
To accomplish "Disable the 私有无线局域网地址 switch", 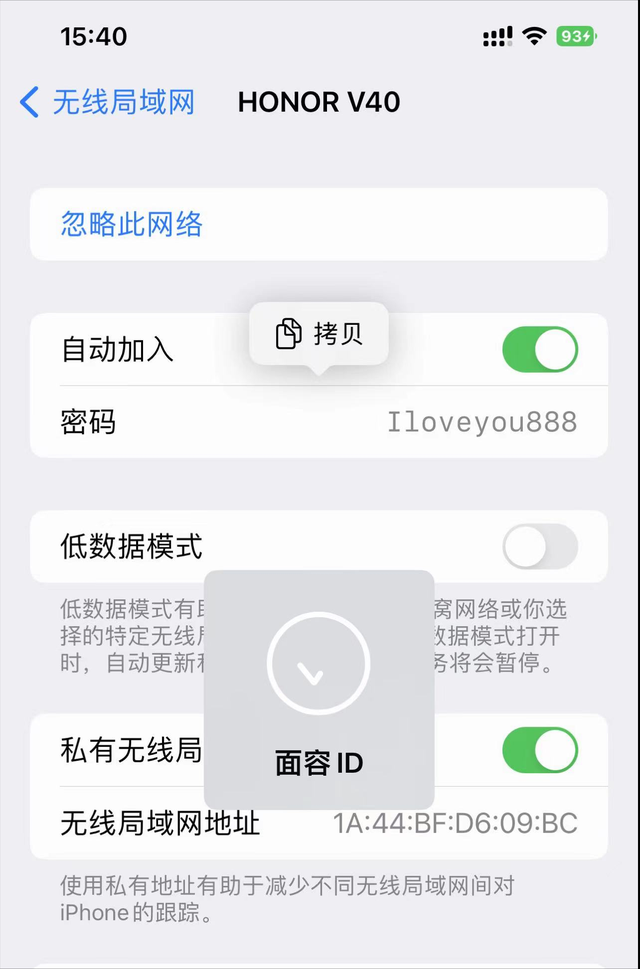I will click(539, 750).
